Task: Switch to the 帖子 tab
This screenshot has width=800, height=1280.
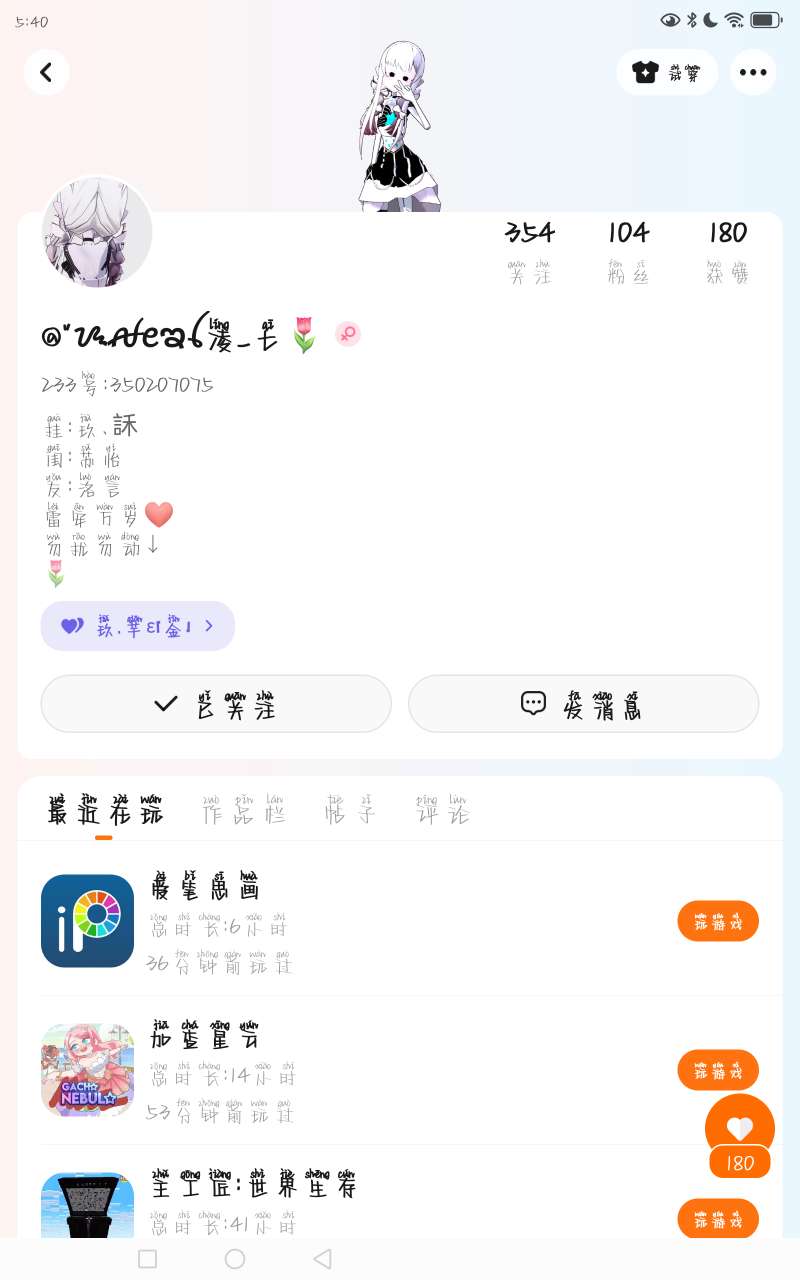Action: (351, 810)
